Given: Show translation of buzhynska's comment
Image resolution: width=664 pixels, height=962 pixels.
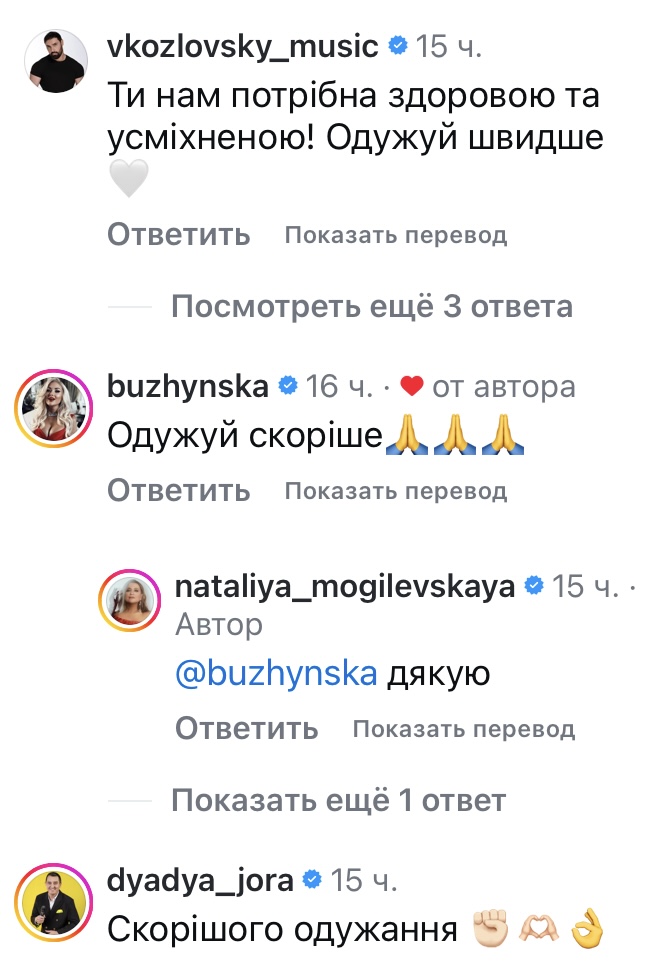Looking at the screenshot, I should coord(395,492).
